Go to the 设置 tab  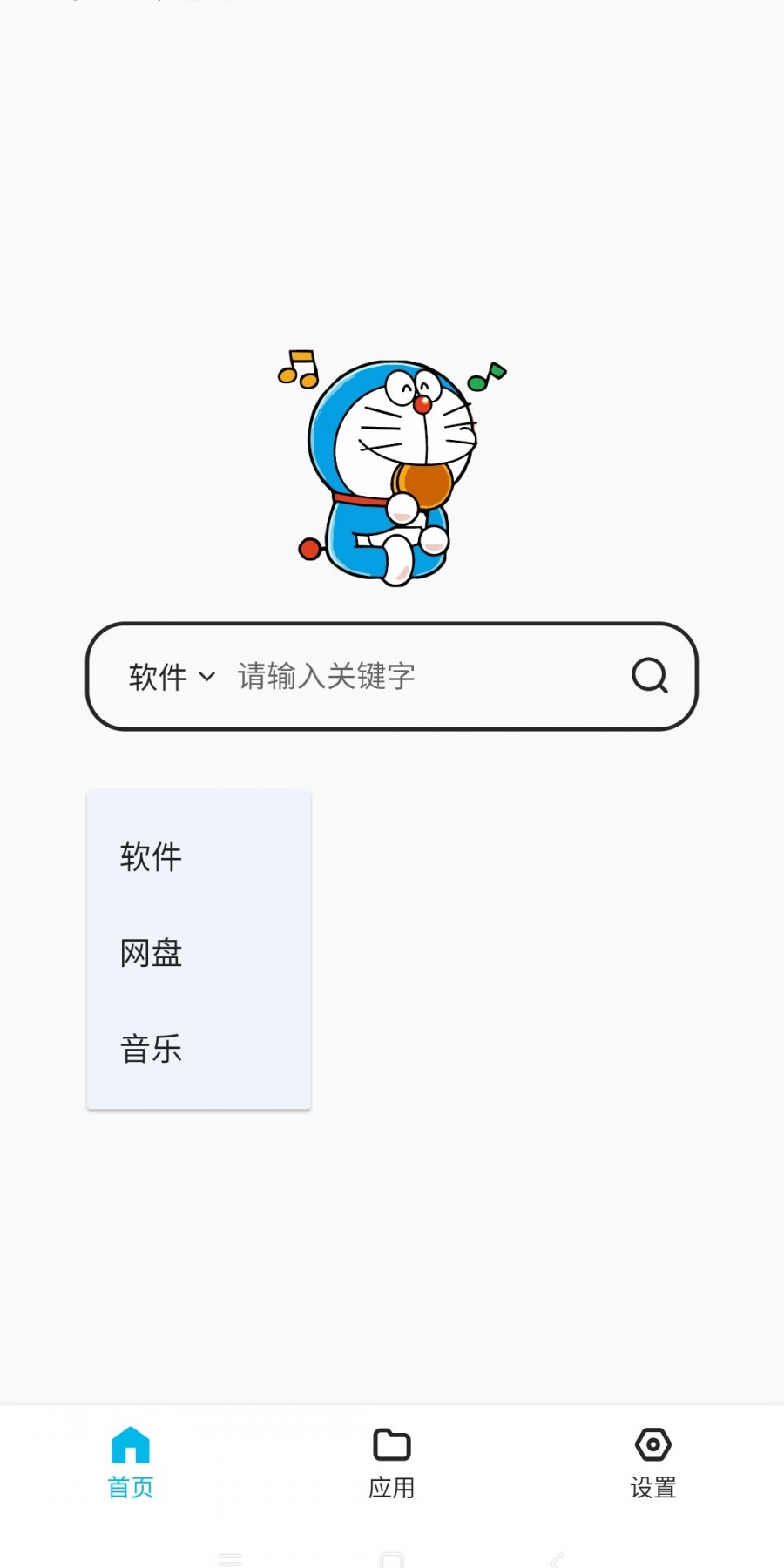653,1463
